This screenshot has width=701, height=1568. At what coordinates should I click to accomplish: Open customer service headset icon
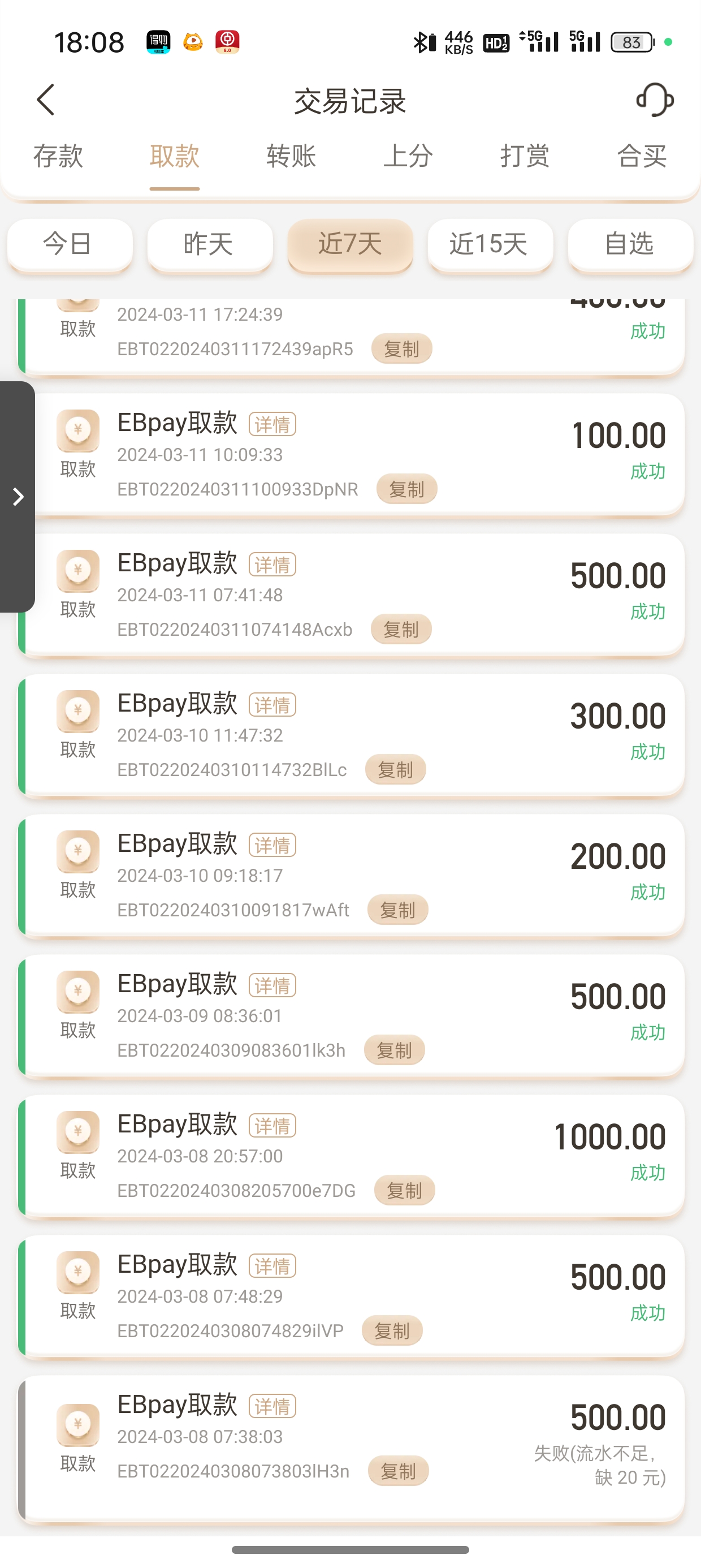click(x=655, y=100)
